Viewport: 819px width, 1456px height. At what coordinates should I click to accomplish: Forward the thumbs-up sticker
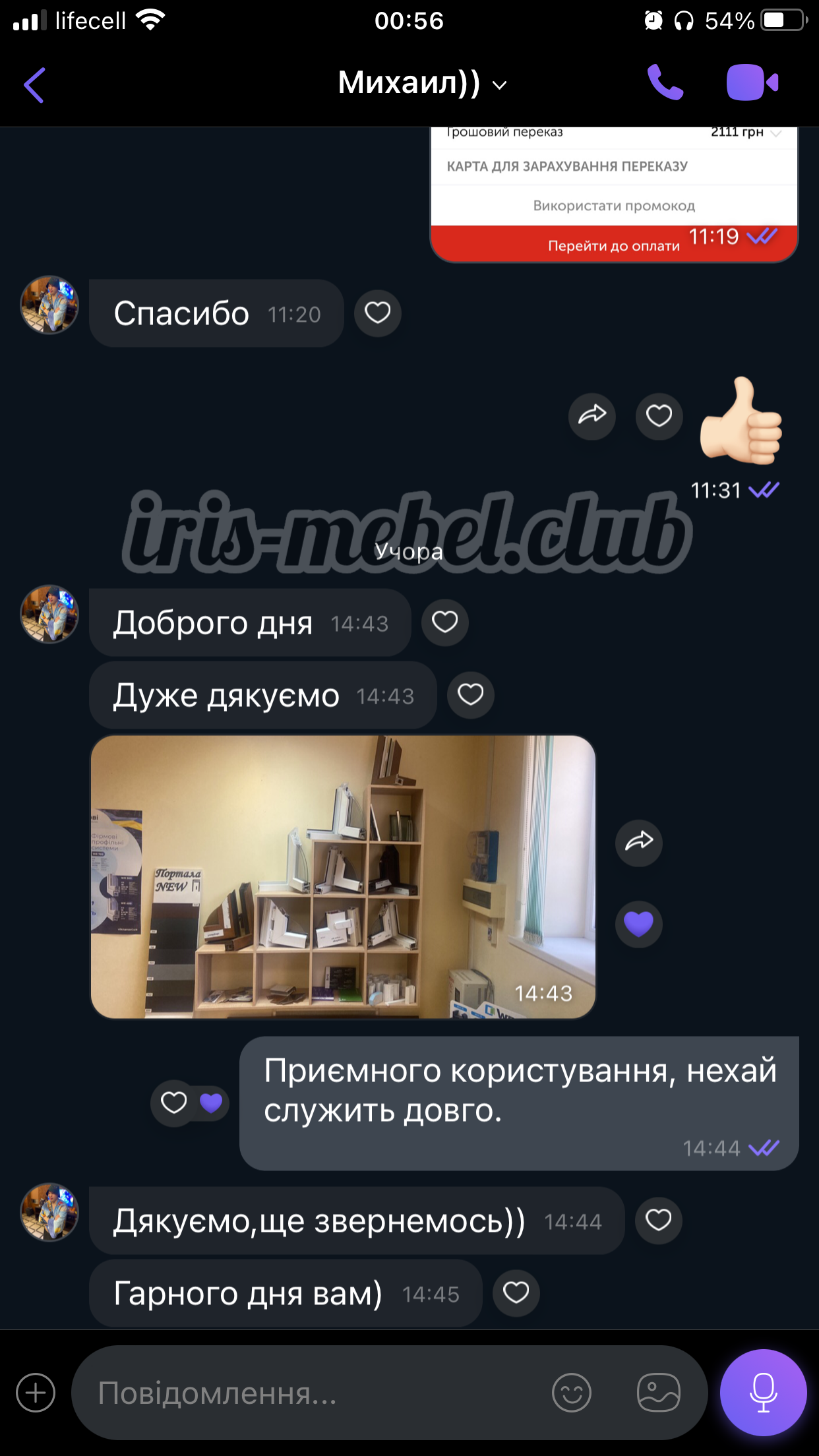point(592,416)
